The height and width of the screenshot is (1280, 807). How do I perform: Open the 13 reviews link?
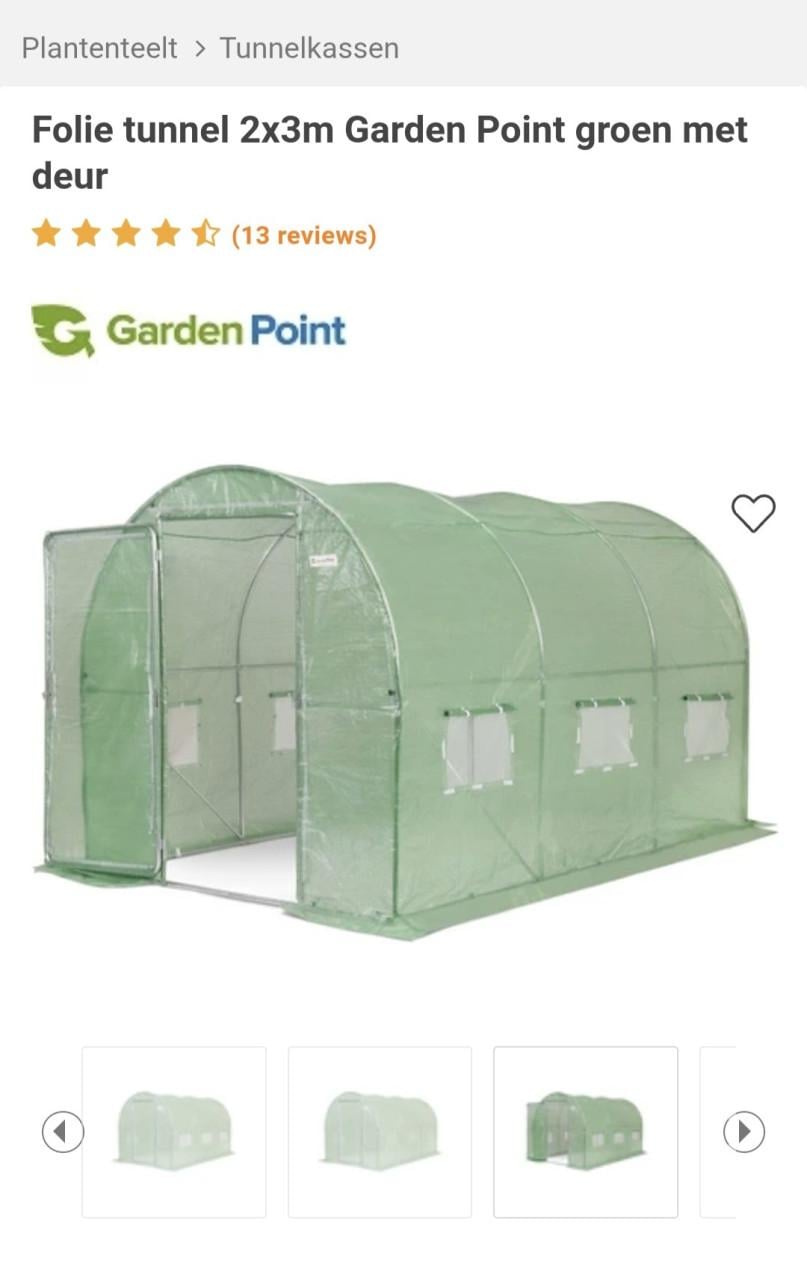(303, 235)
